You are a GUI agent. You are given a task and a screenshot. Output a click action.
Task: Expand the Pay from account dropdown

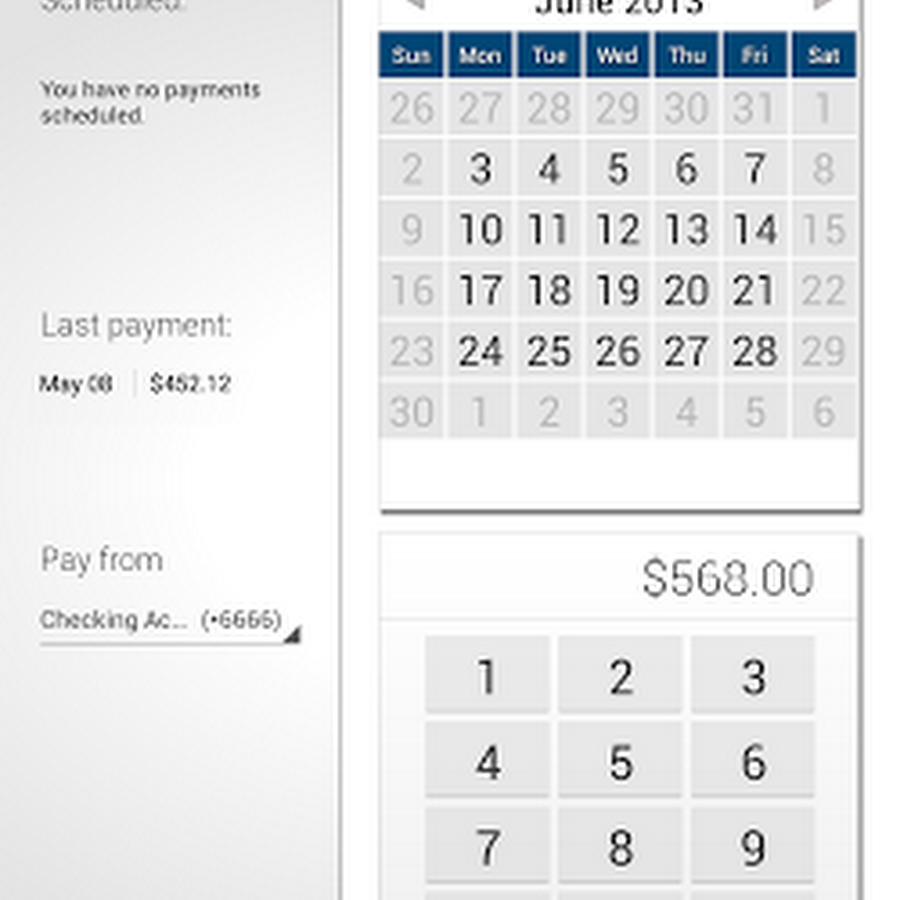tap(168, 621)
